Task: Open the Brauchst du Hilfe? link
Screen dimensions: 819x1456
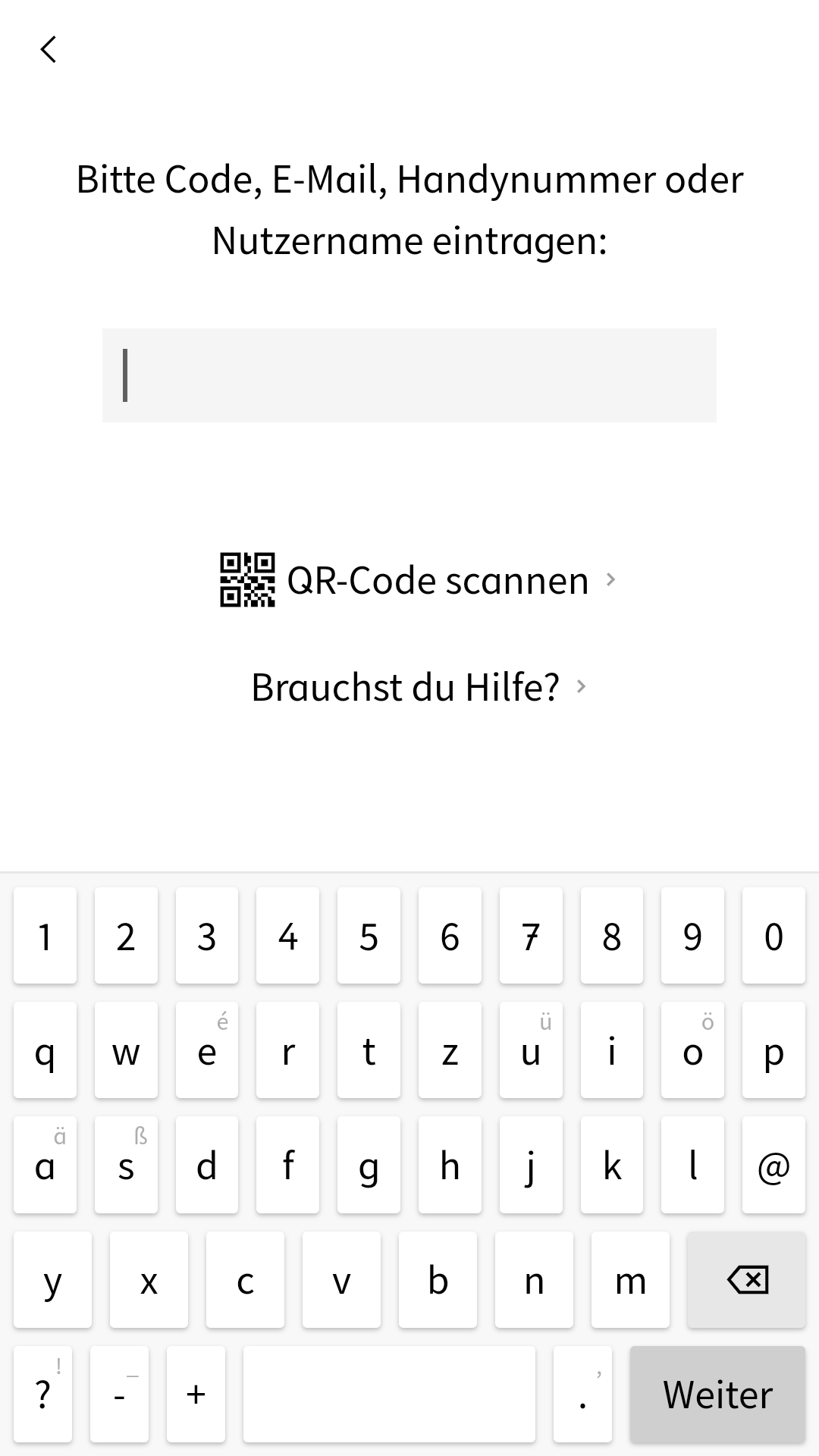Action: coord(419,687)
